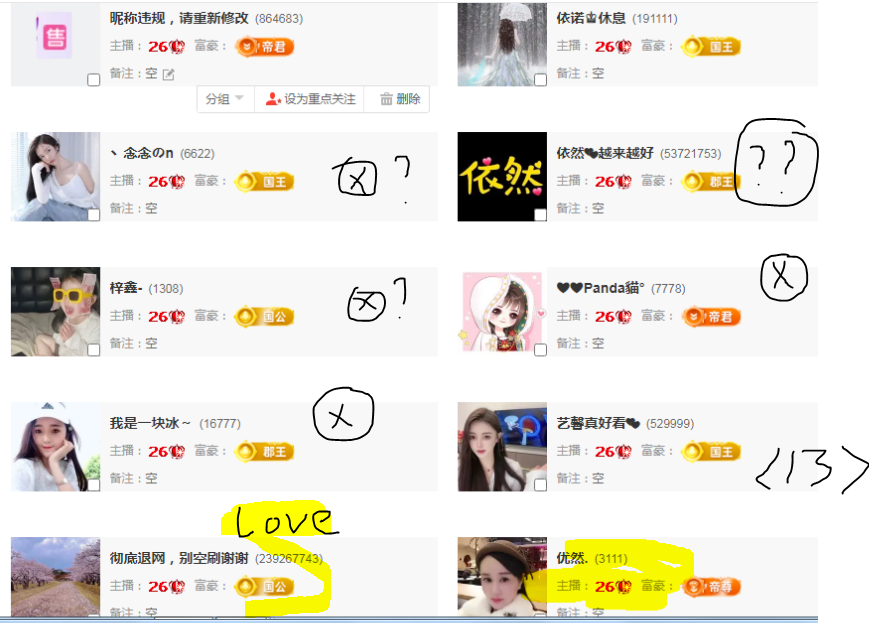Image resolution: width=869 pixels, height=623 pixels.
Task: Check the box for 念念のn
Action: point(94,215)
